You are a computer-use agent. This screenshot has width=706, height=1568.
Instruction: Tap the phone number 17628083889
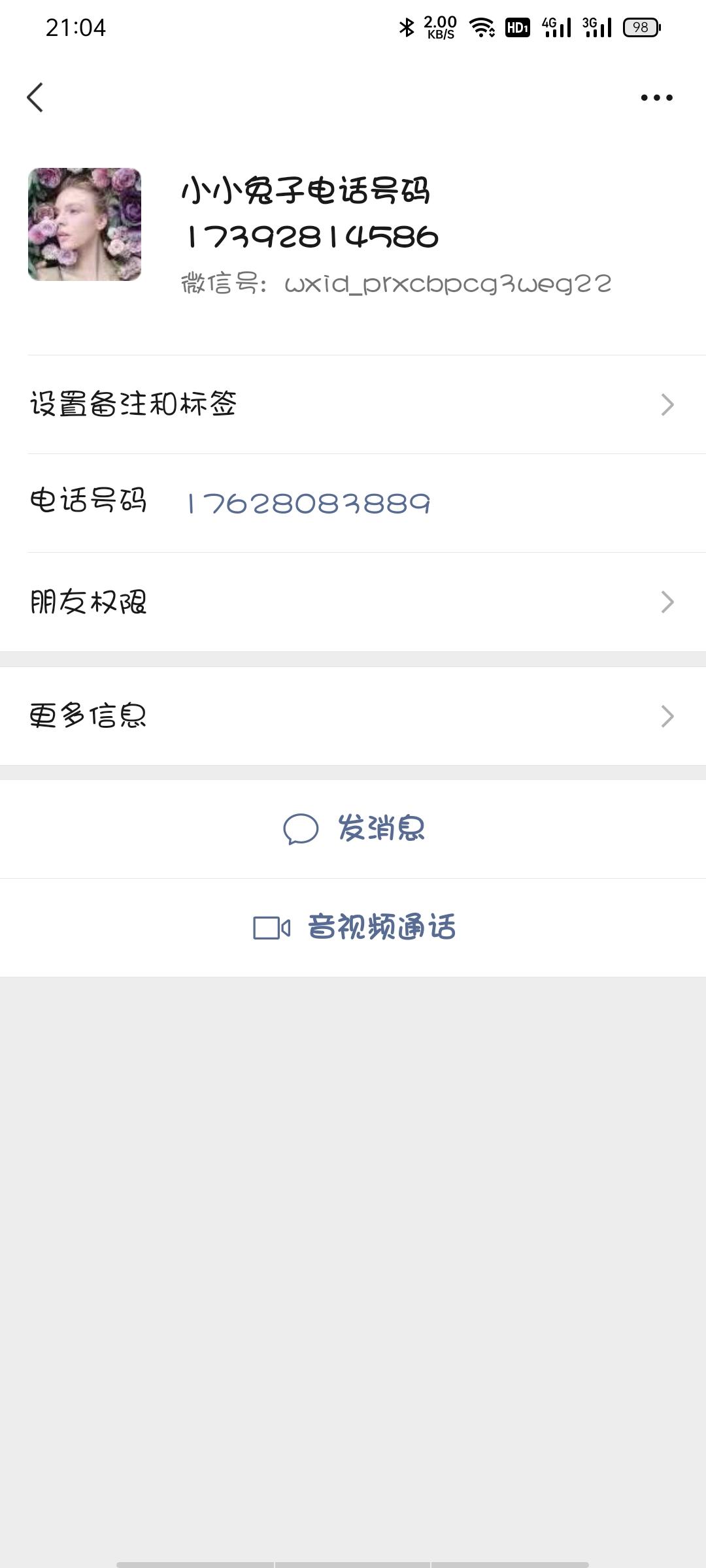click(x=309, y=504)
